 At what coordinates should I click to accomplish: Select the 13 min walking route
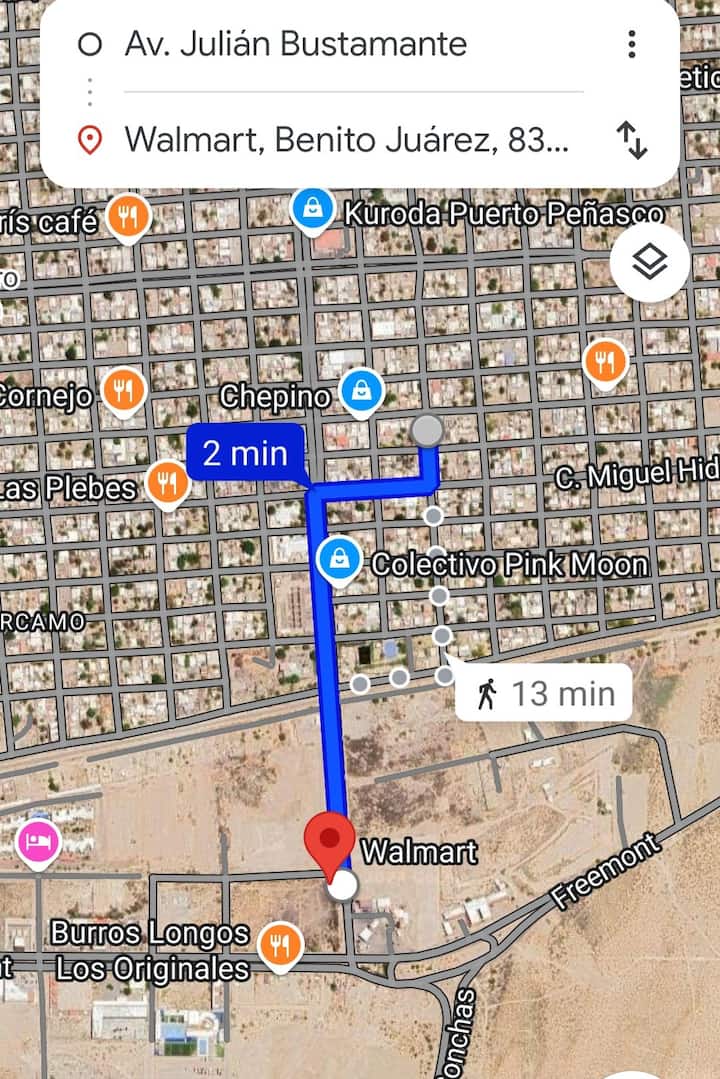tap(545, 693)
